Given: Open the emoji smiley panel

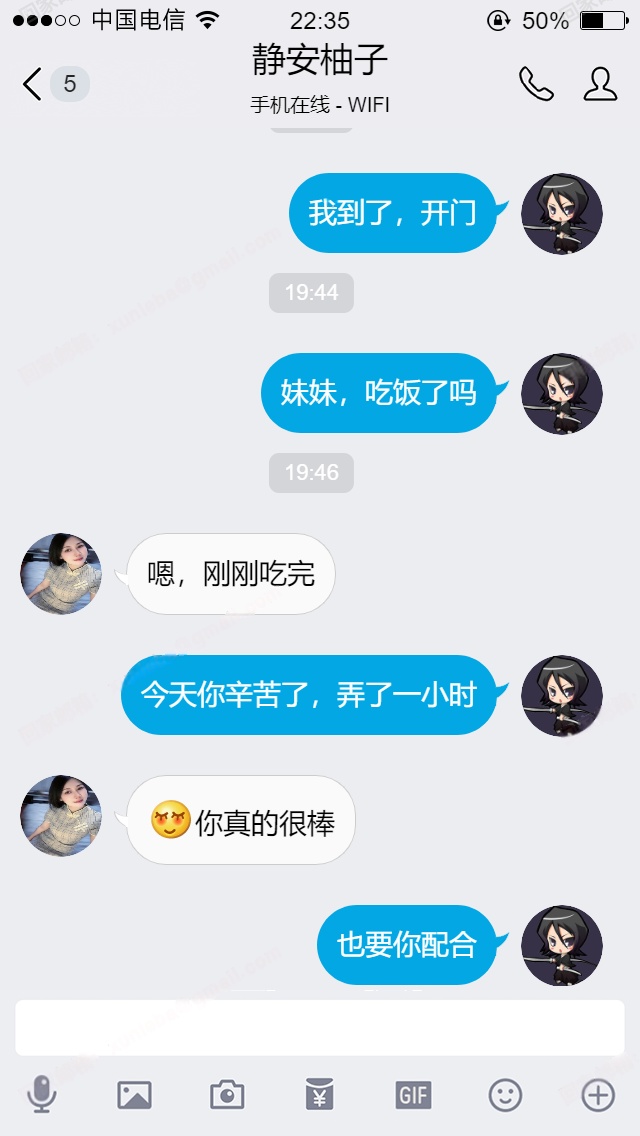Looking at the screenshot, I should [505, 1095].
